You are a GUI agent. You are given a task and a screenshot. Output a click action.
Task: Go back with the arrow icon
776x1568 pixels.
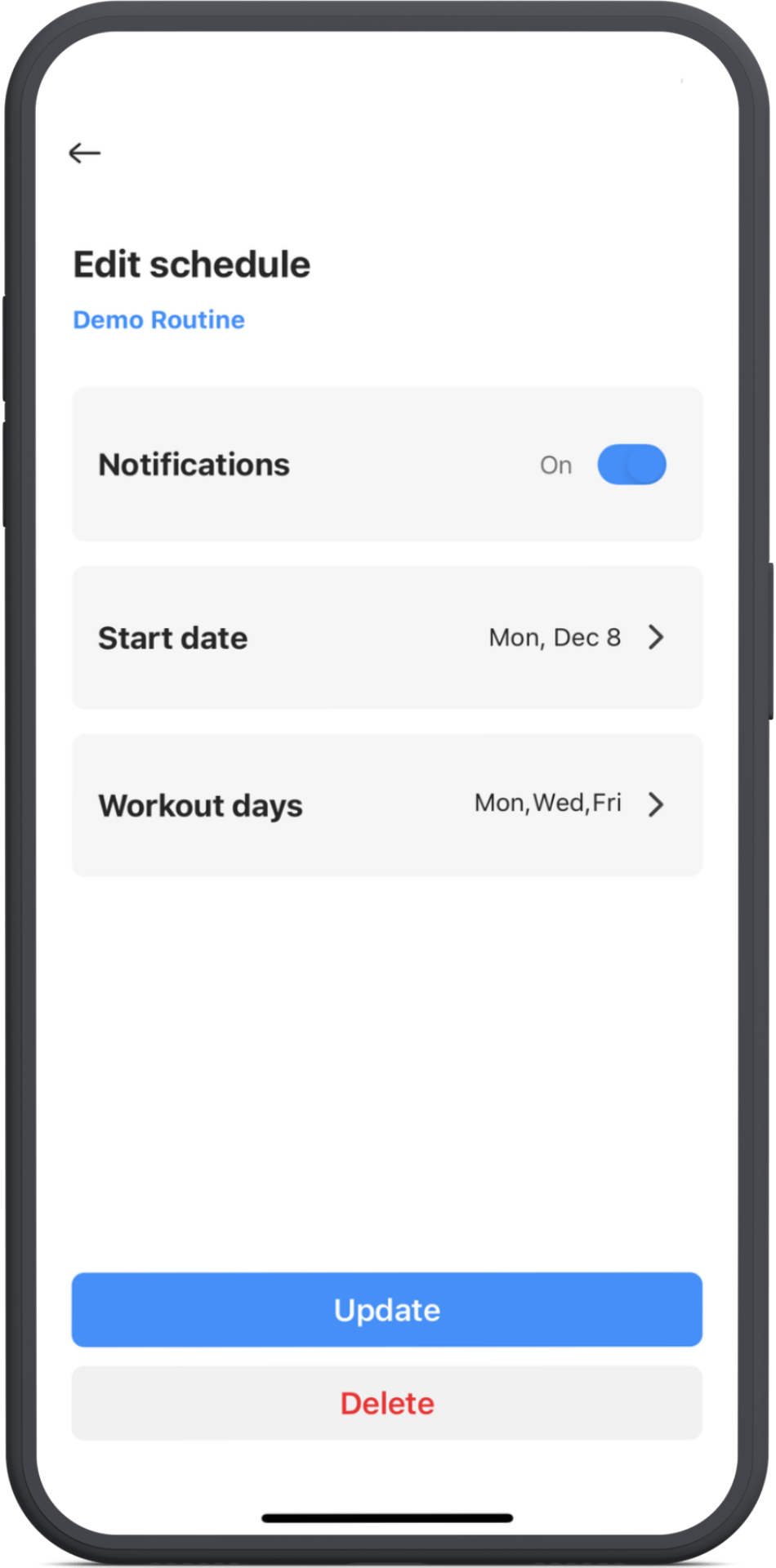[x=84, y=153]
